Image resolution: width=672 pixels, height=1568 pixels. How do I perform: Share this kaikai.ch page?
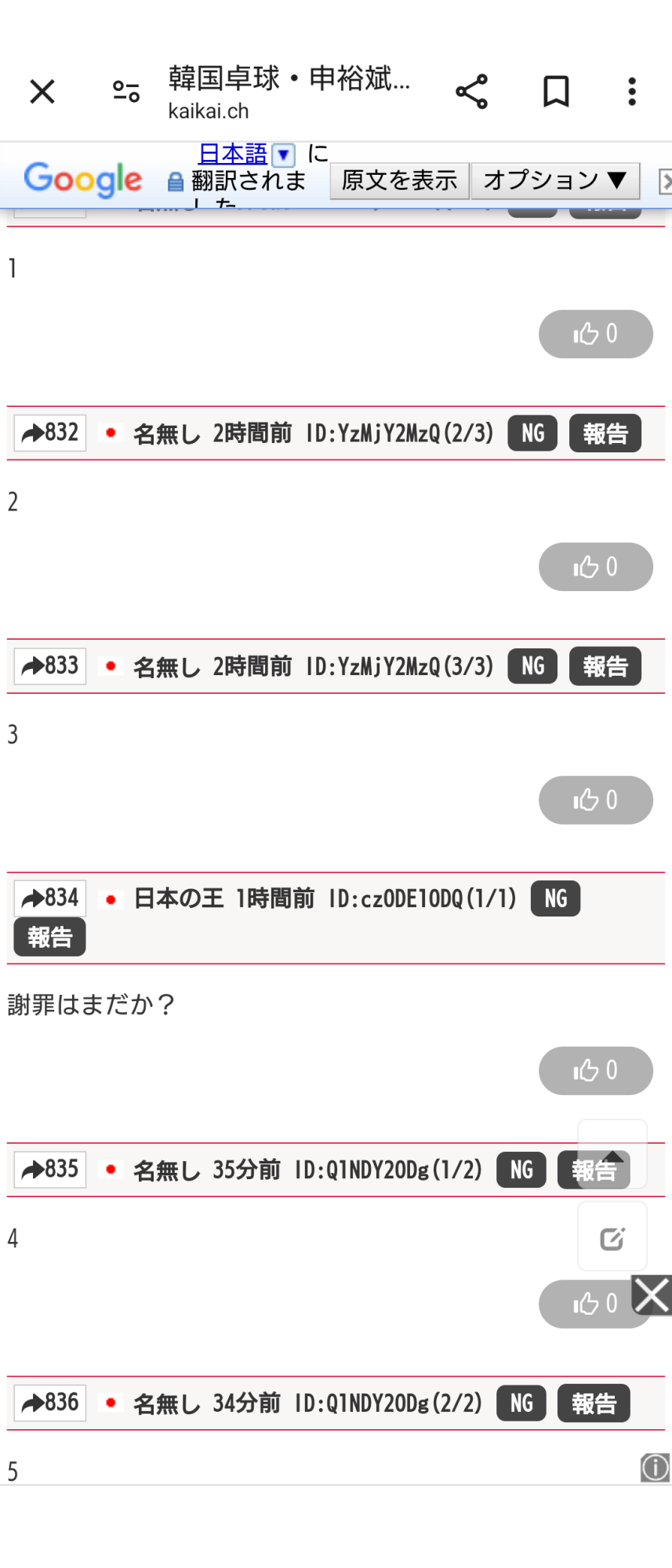pos(471,92)
